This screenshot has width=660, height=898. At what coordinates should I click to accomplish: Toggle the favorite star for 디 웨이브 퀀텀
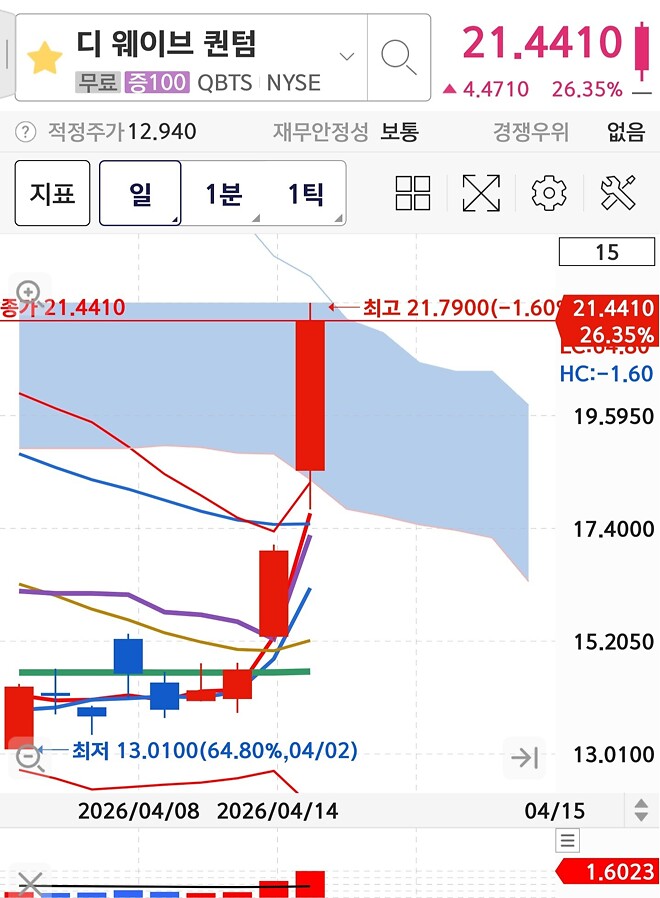coord(44,59)
